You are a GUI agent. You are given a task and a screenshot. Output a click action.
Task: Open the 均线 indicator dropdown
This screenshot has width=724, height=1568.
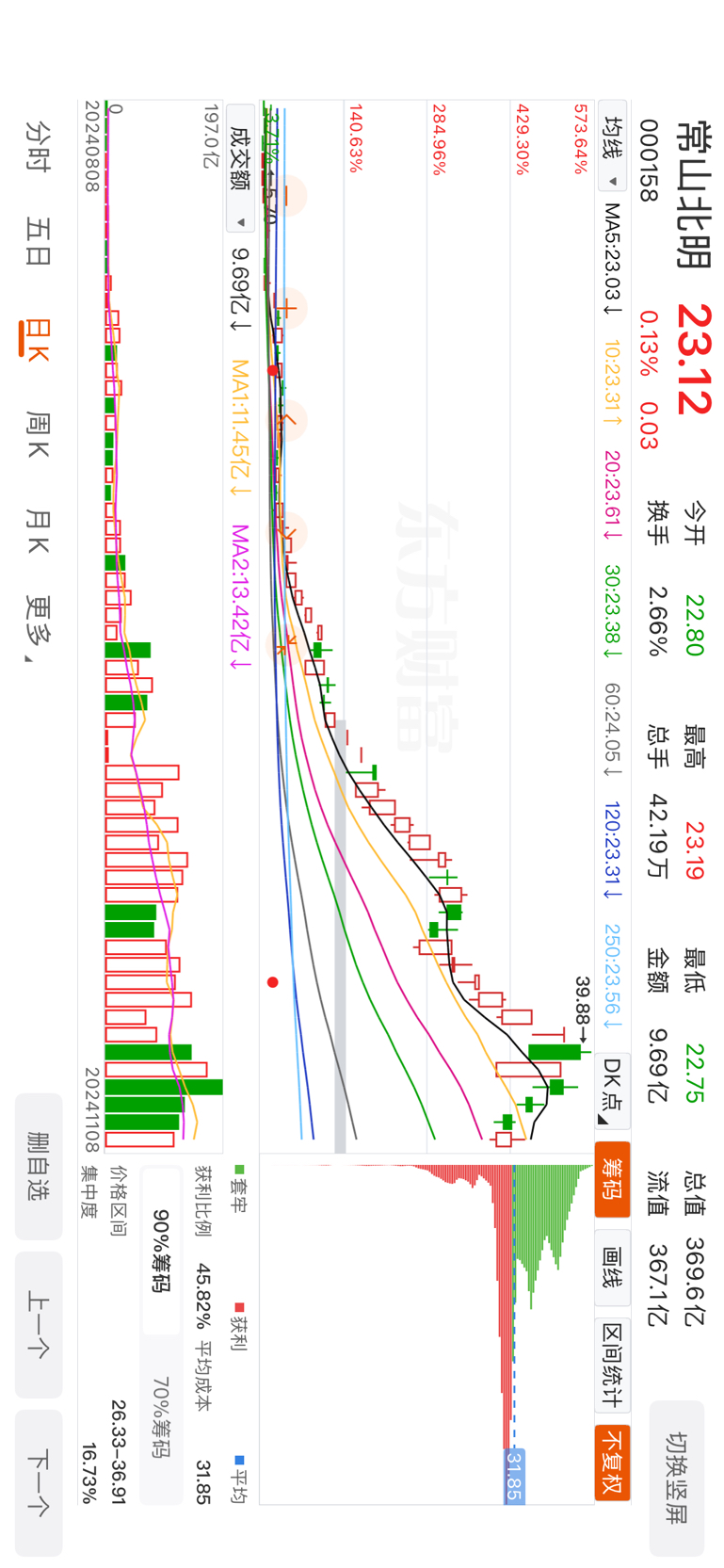click(x=612, y=151)
